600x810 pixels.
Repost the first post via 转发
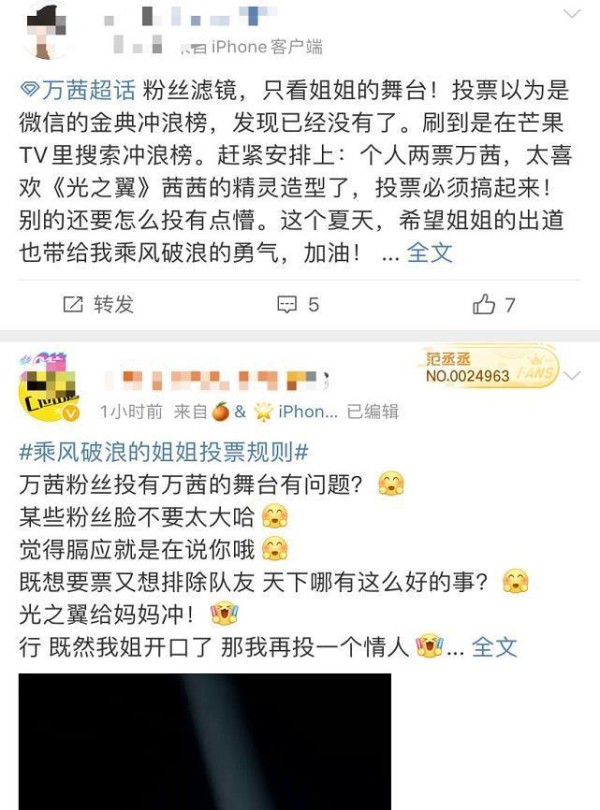(x=98, y=304)
